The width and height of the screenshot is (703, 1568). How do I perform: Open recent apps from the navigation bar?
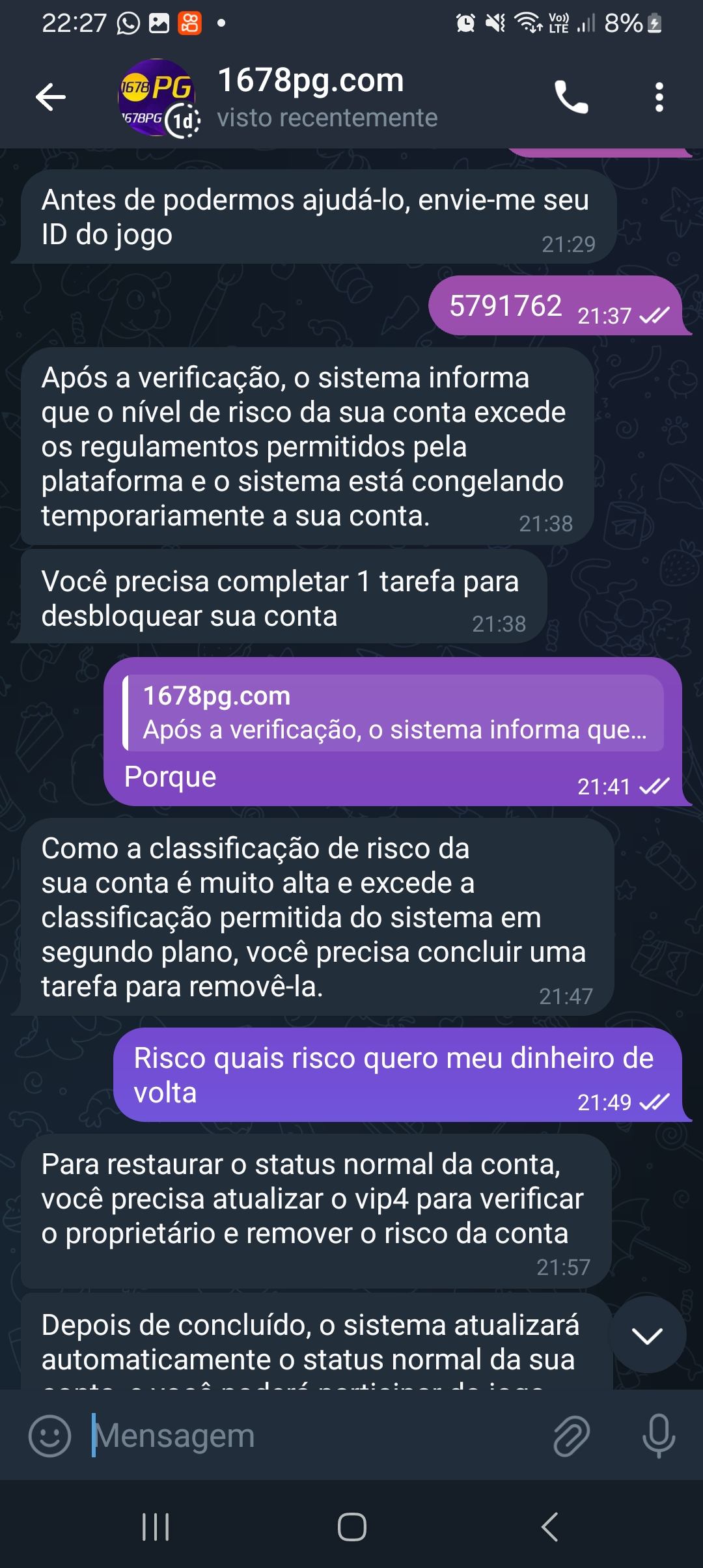point(156,1526)
